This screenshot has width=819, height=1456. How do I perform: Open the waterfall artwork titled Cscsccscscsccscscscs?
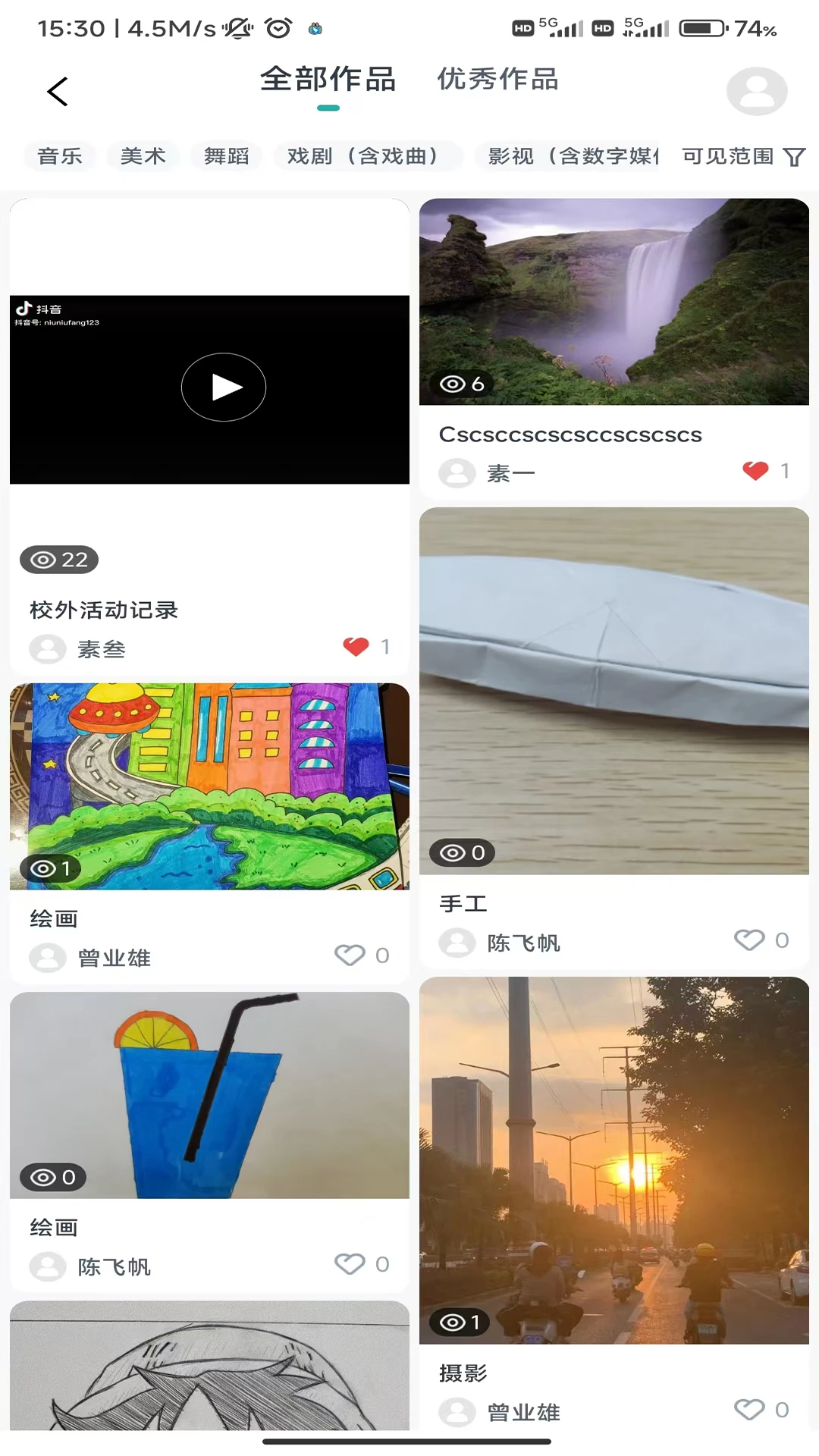click(x=613, y=300)
